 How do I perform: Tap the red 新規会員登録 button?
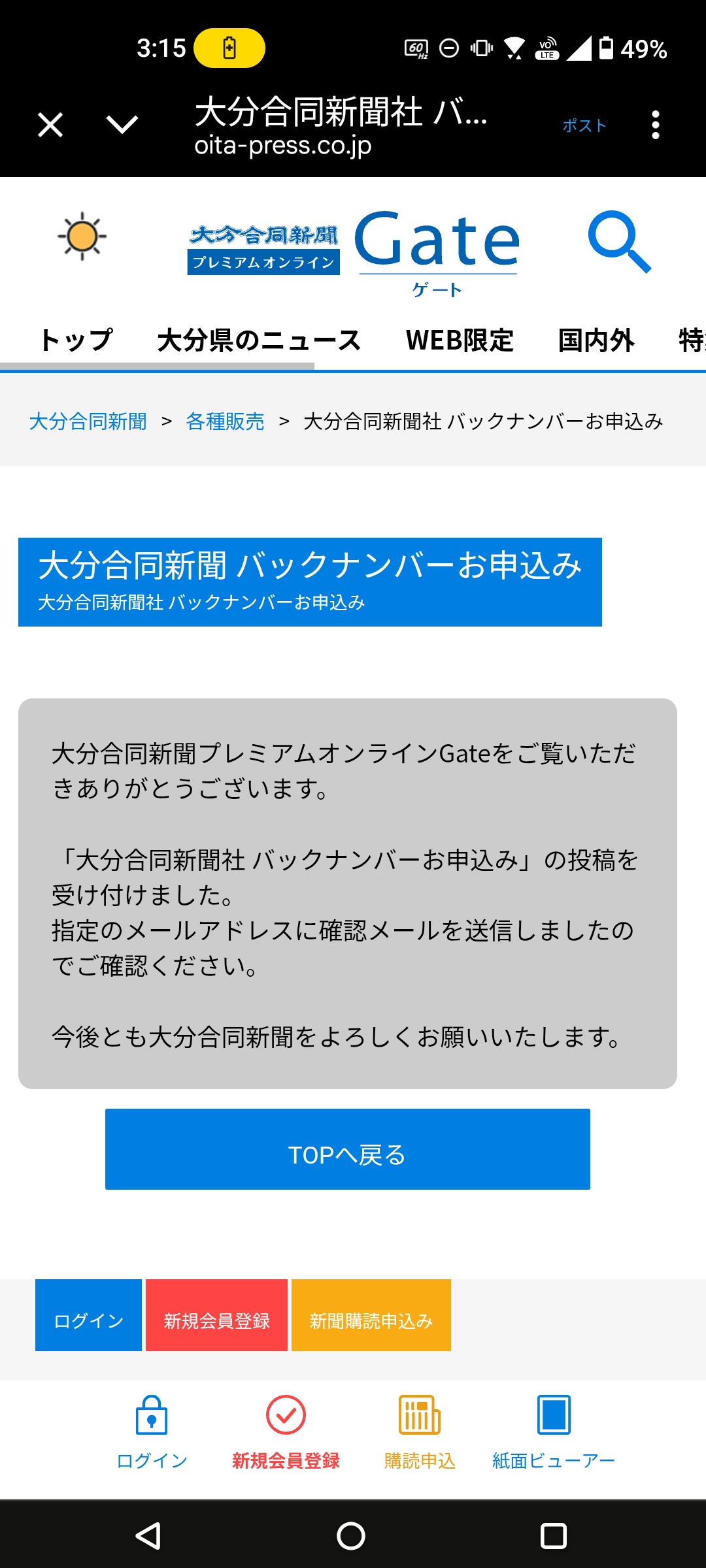click(216, 1315)
